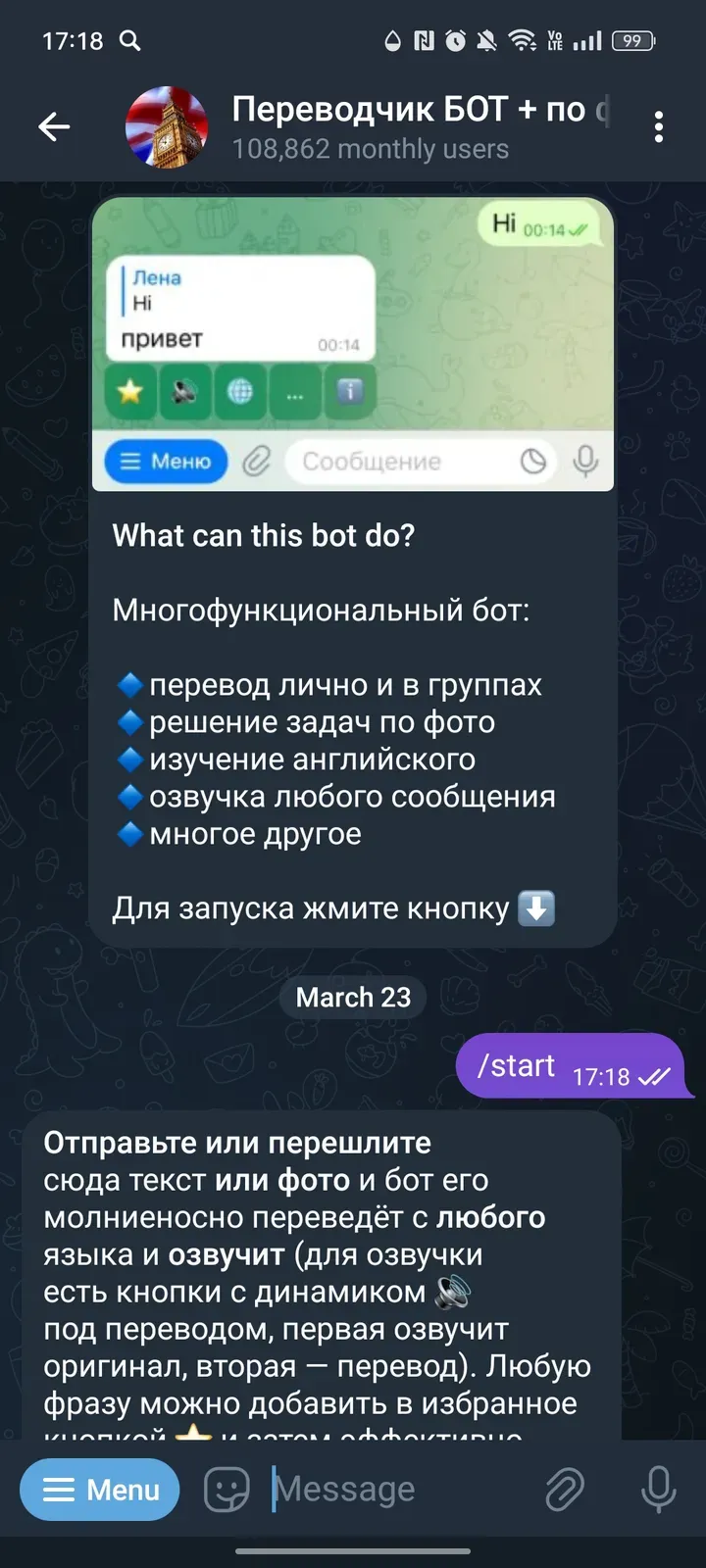Open the bot's profile picture

167,127
